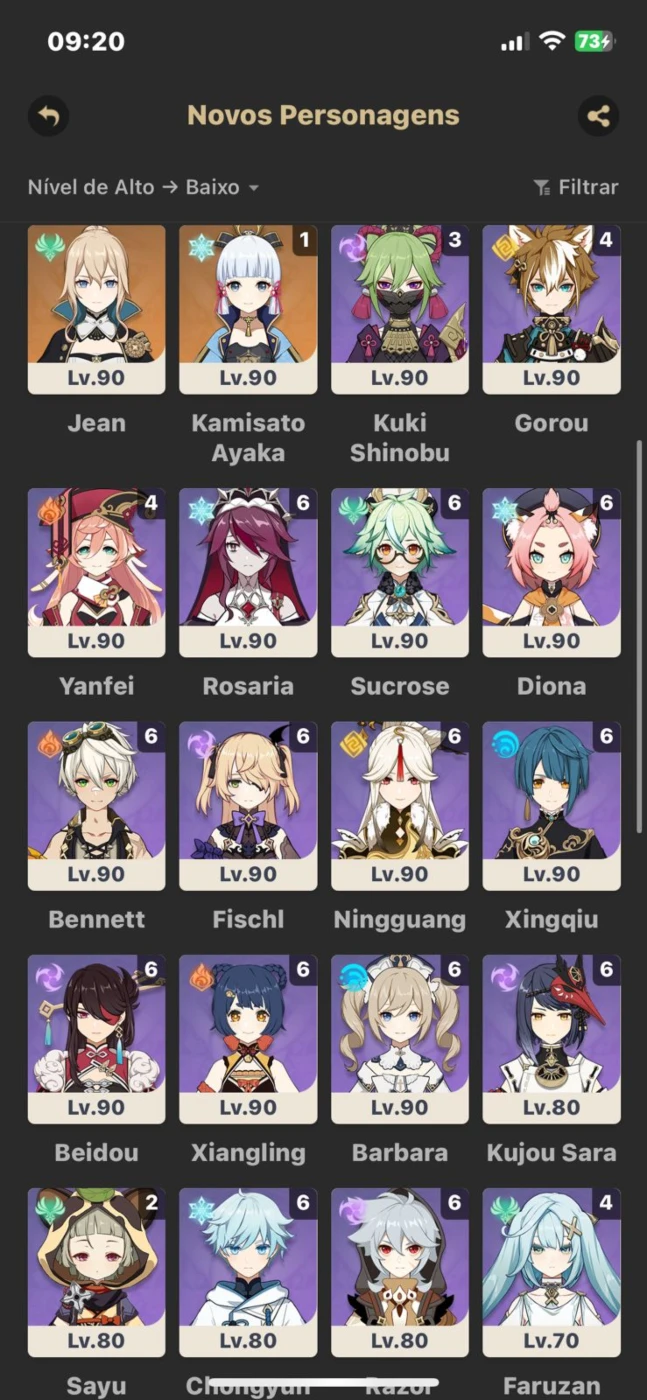Select the Kamisato Ayaka card
Screen dimensions: 647x1400
(x=248, y=310)
